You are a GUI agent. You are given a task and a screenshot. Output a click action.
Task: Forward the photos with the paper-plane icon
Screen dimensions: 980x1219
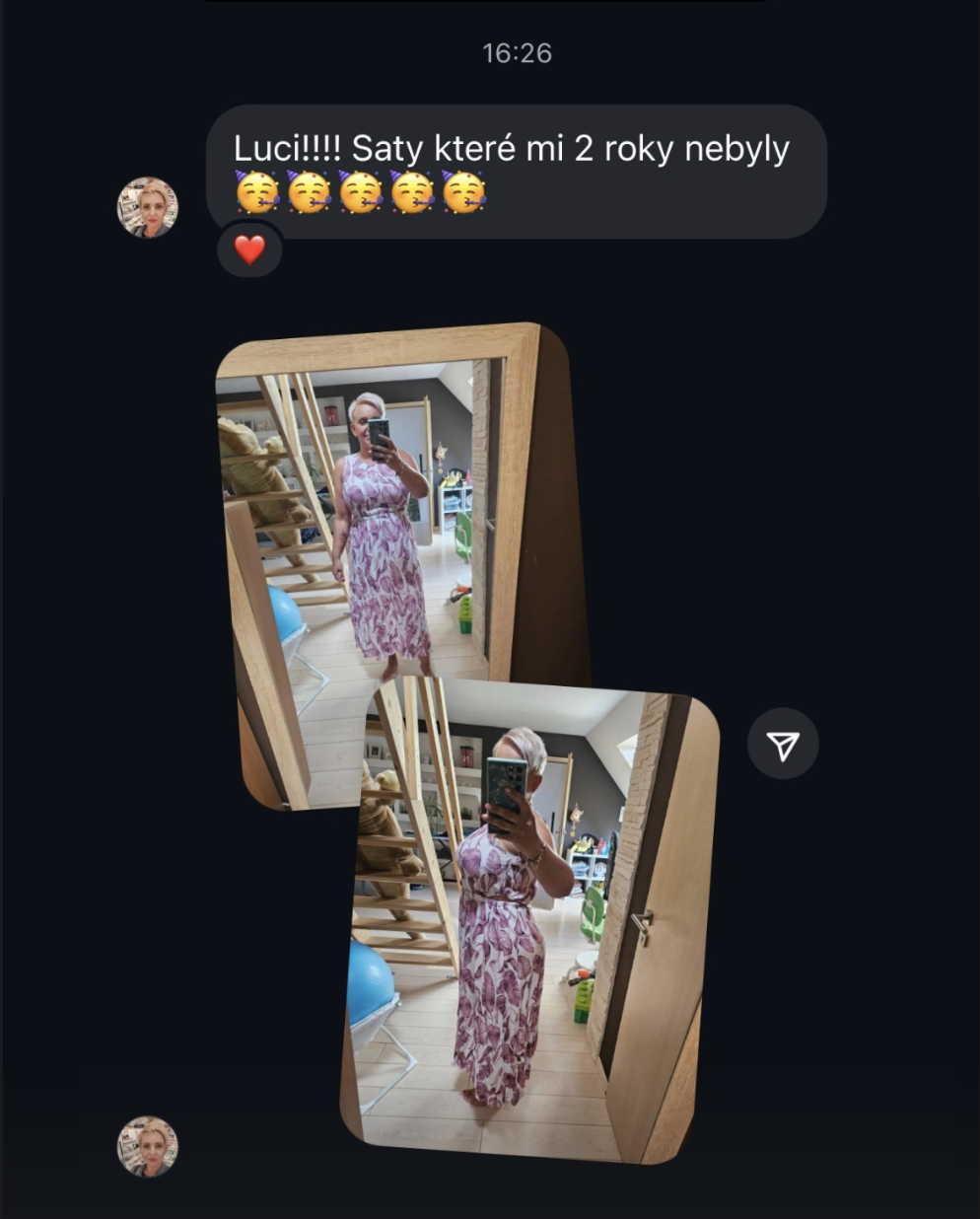click(x=783, y=746)
